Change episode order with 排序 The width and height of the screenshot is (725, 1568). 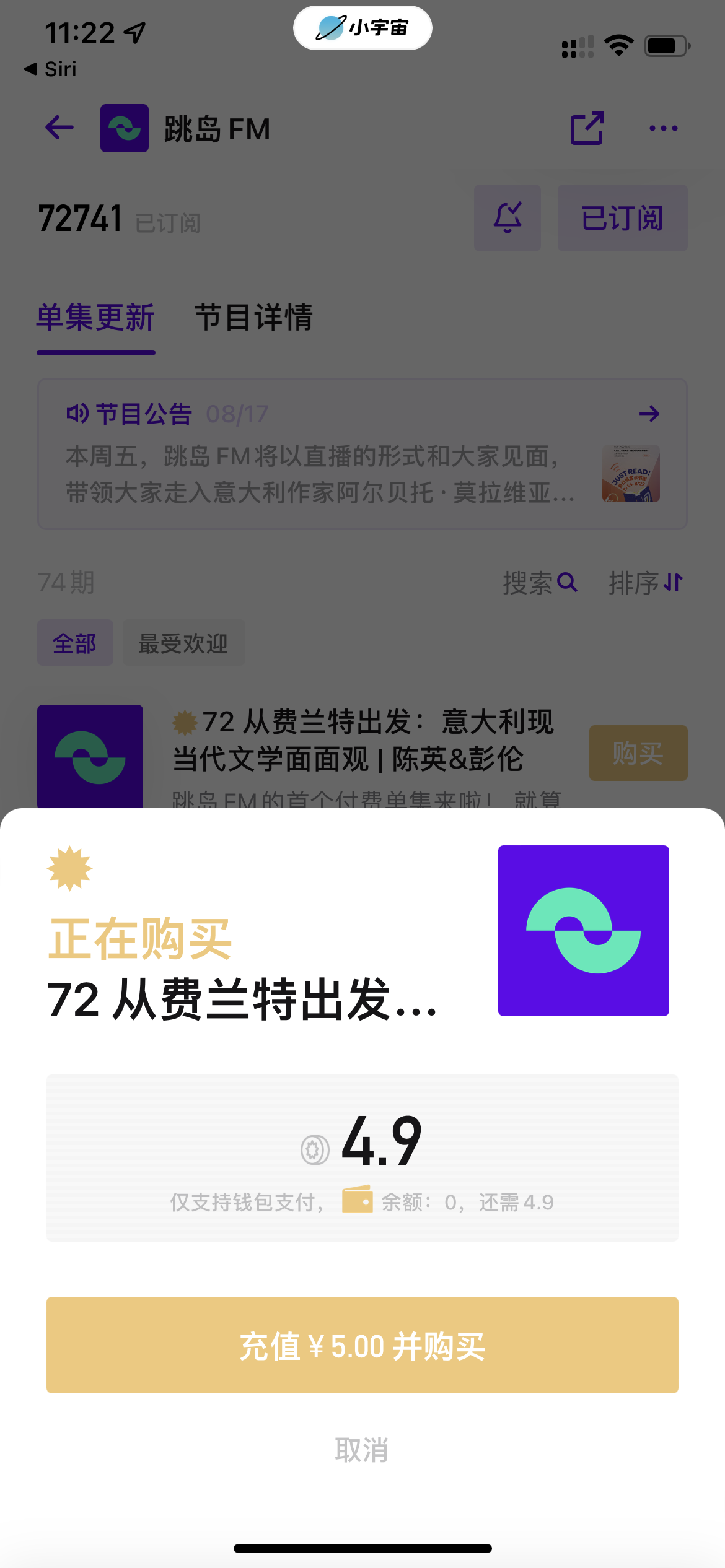(x=645, y=583)
